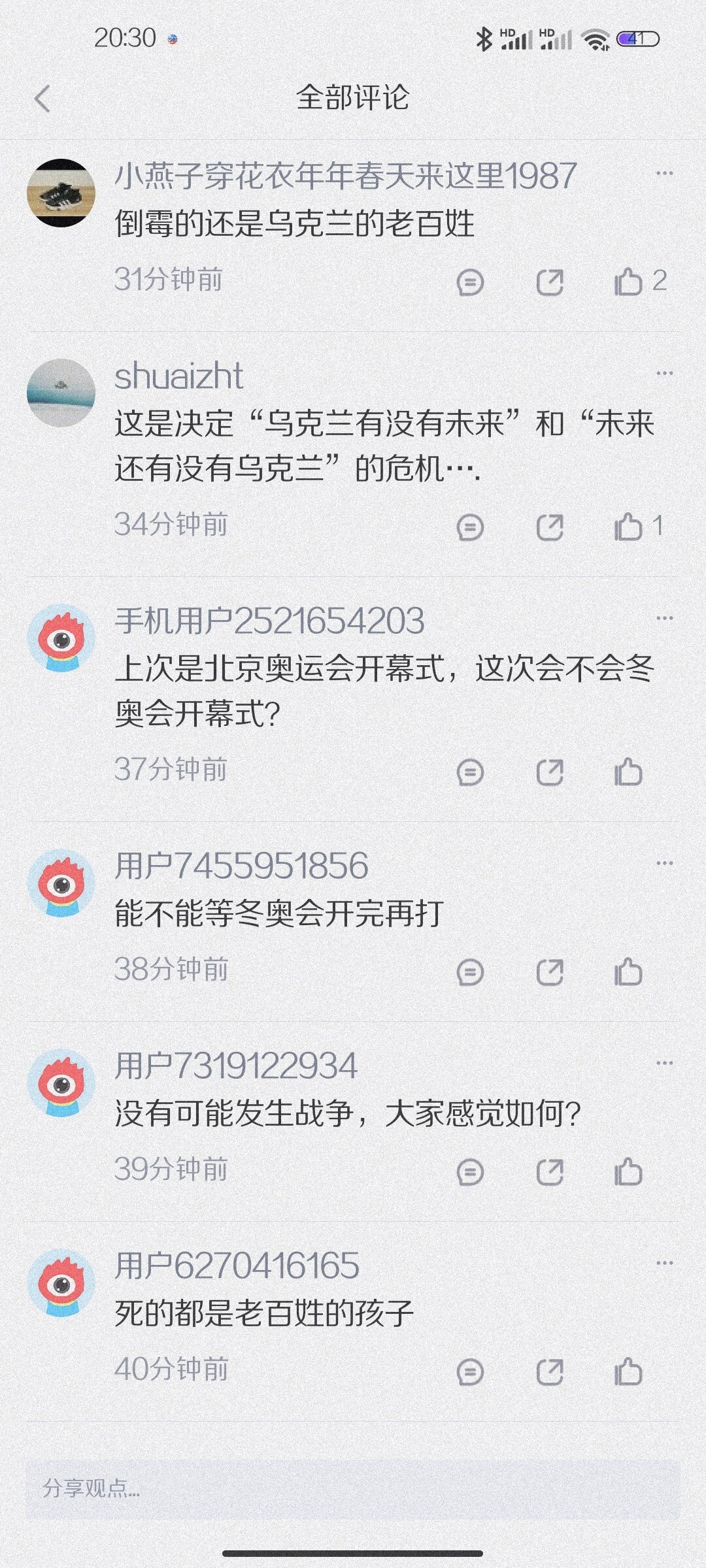Share shuaizht's comment
The width and height of the screenshot is (706, 1568).
coord(549,527)
